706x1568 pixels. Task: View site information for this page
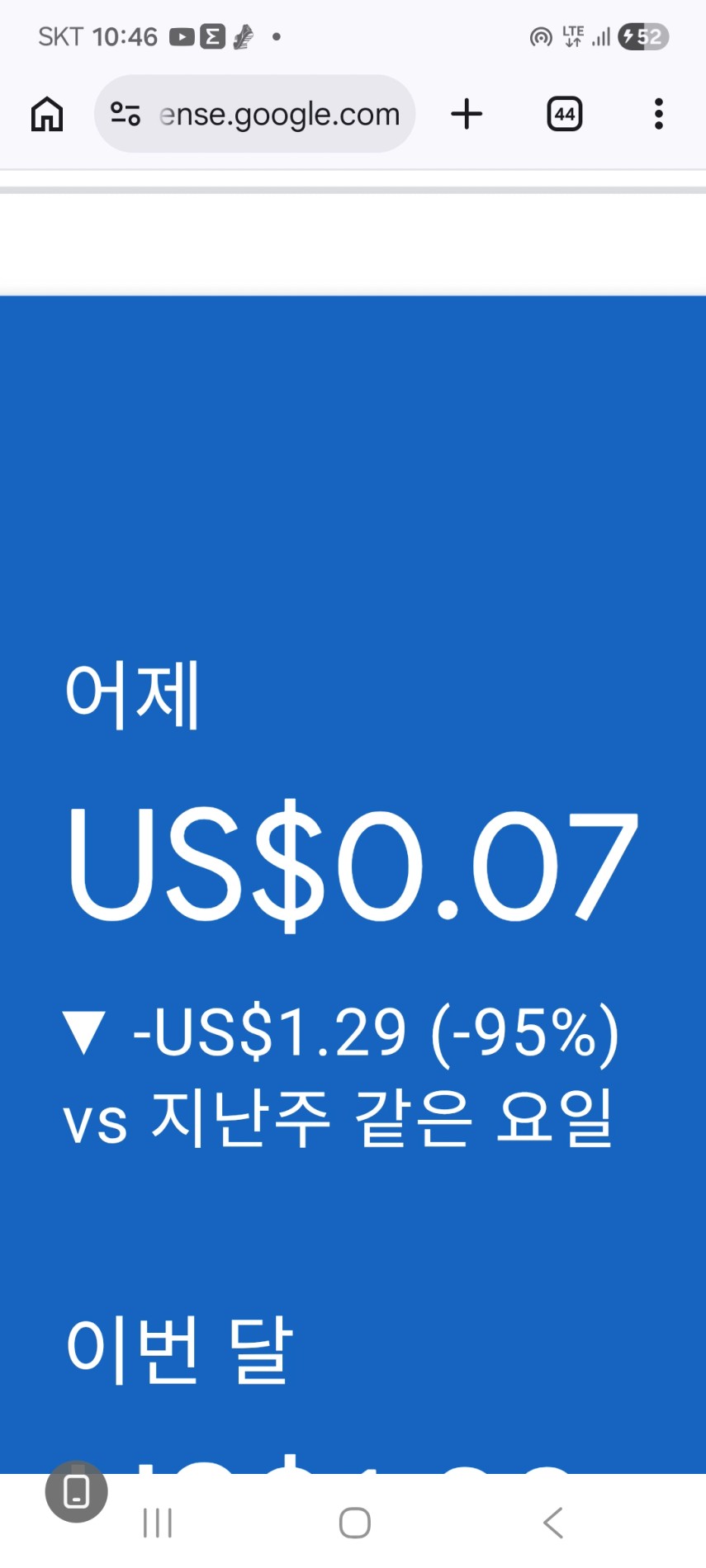point(126,114)
